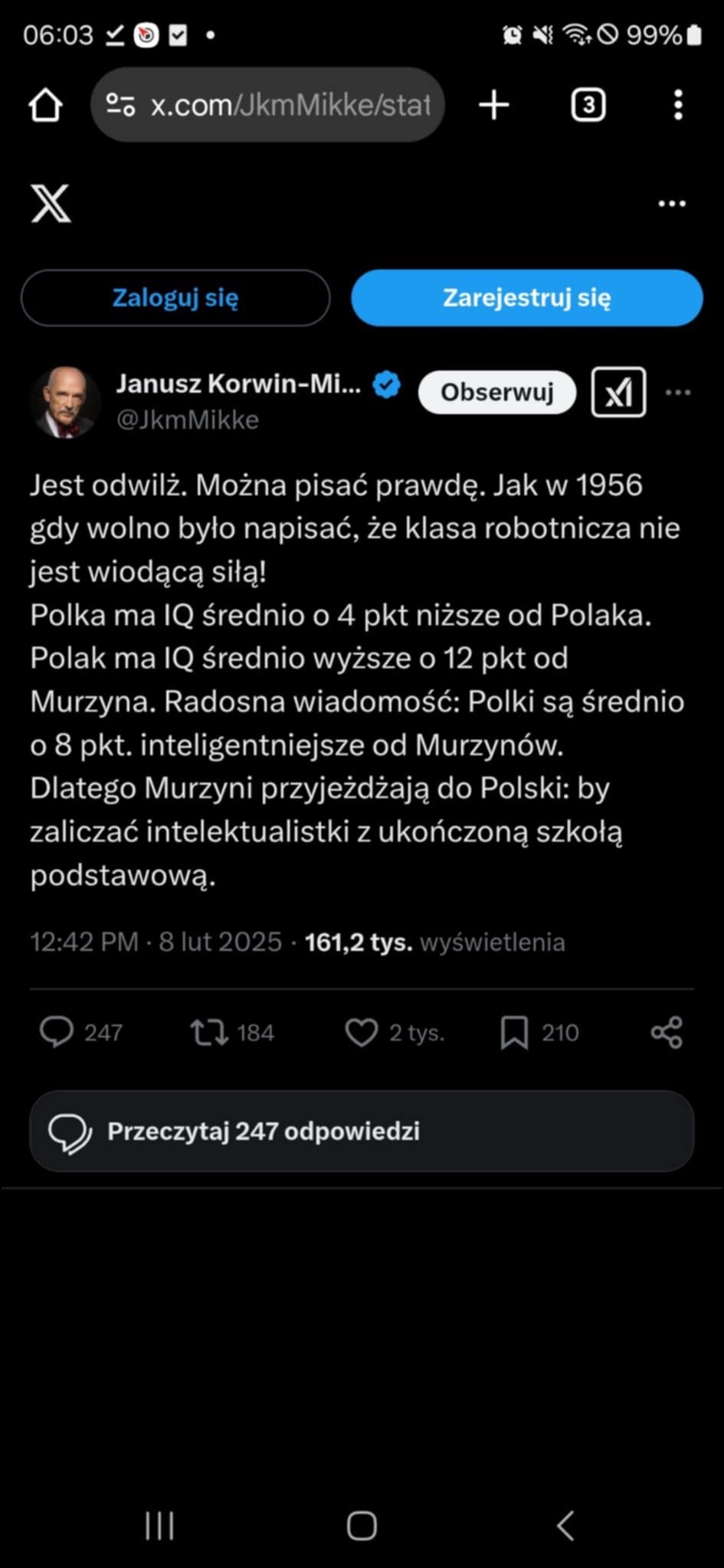
Task: Open Janusz Korwin-Mikke's profile picture
Action: (x=64, y=403)
